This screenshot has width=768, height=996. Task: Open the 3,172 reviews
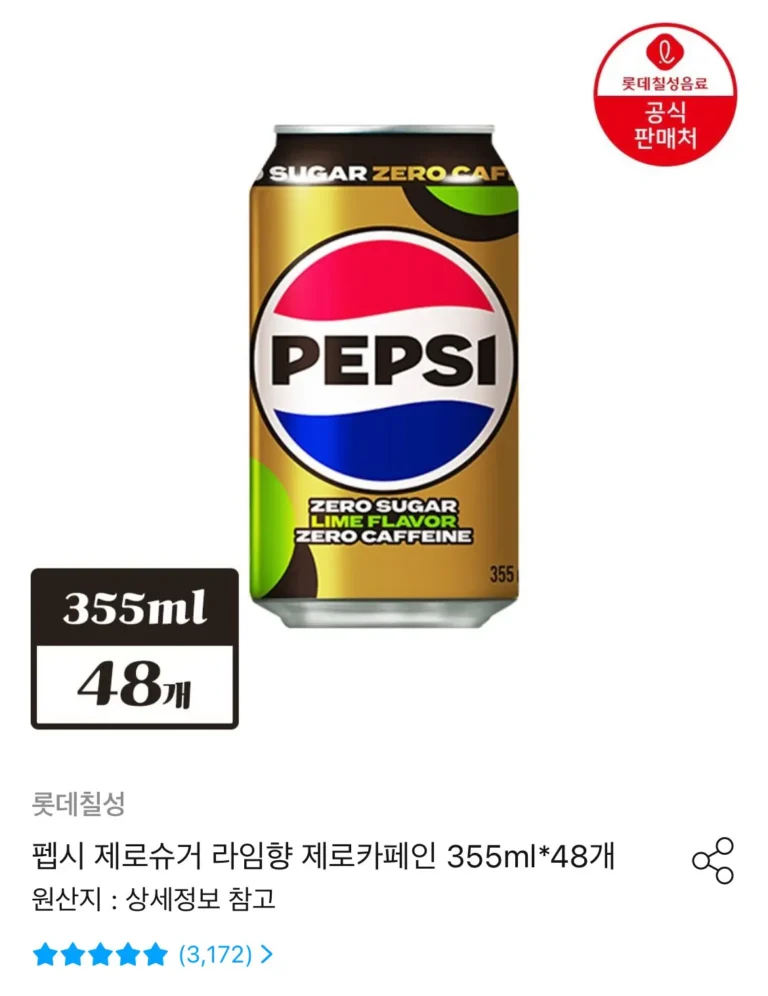[x=224, y=954]
